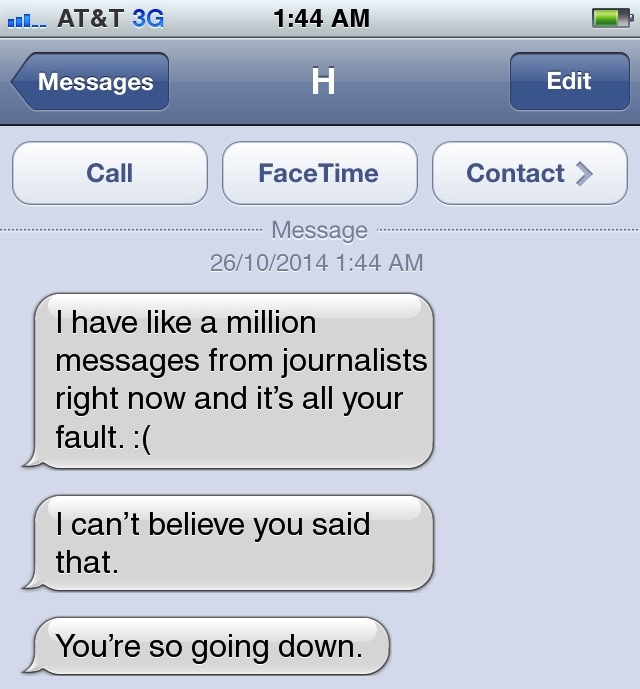The height and width of the screenshot is (689, 640).
Task: Go back to Messages list
Action: pyautogui.click(x=92, y=82)
